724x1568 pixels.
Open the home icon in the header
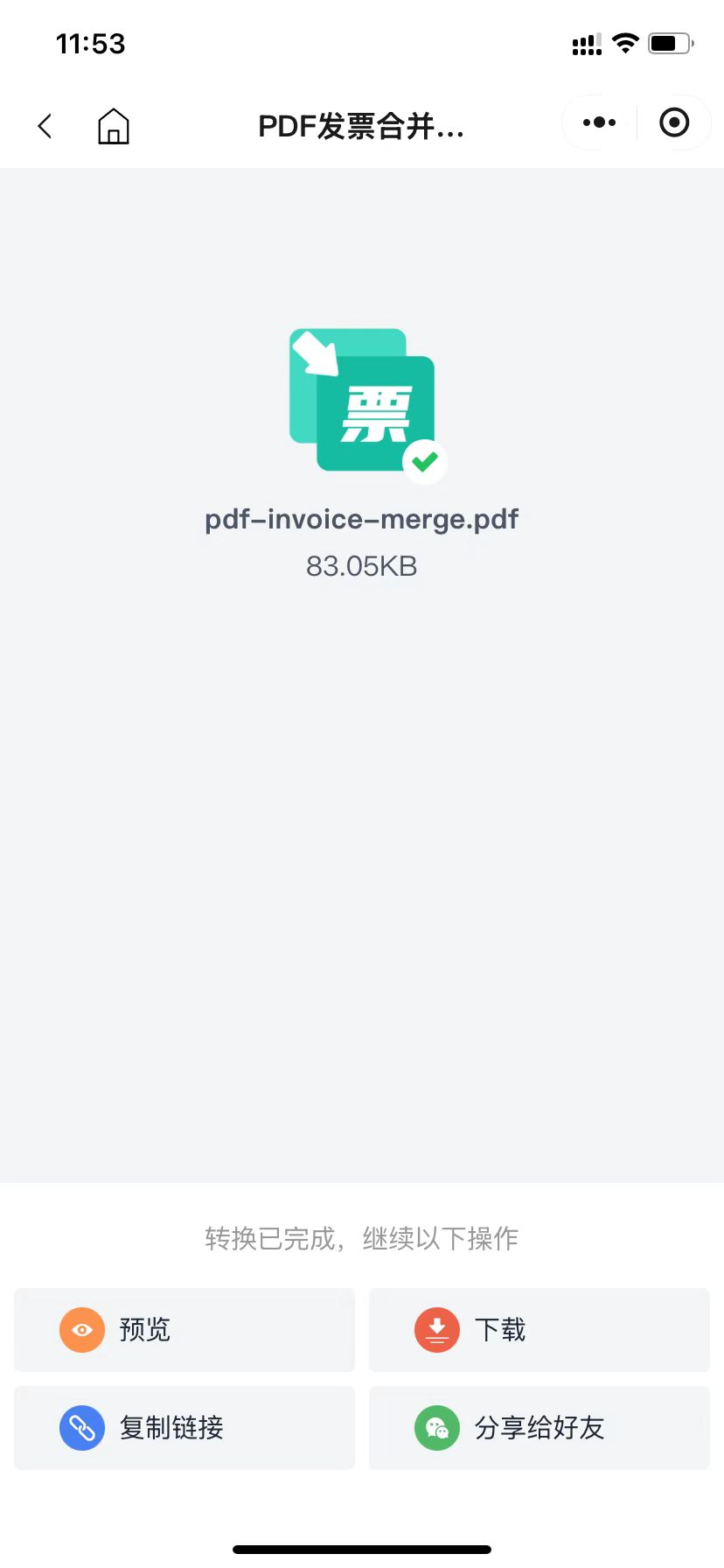(x=114, y=126)
